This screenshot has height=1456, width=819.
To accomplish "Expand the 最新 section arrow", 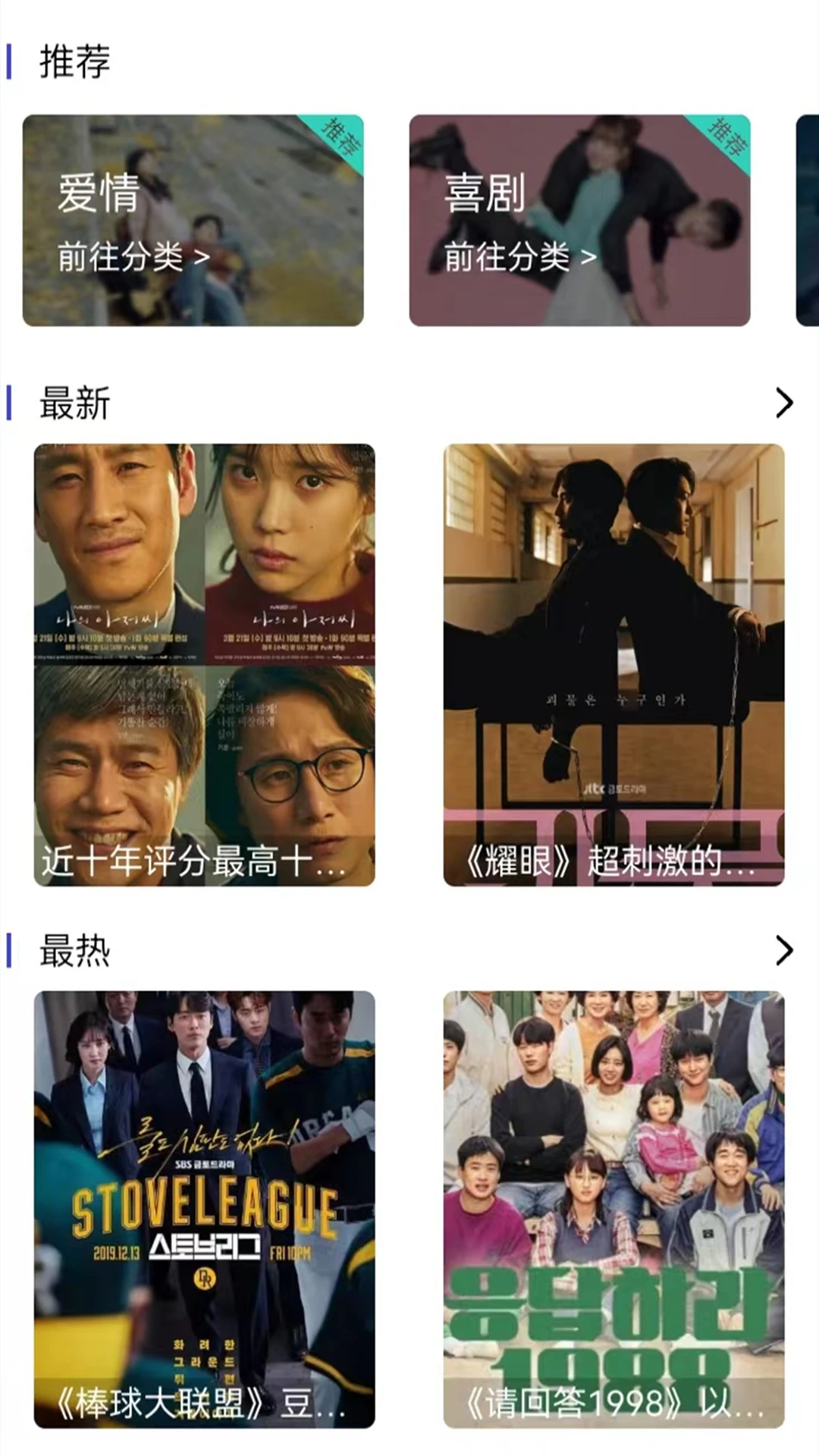I will pyautogui.click(x=784, y=403).
